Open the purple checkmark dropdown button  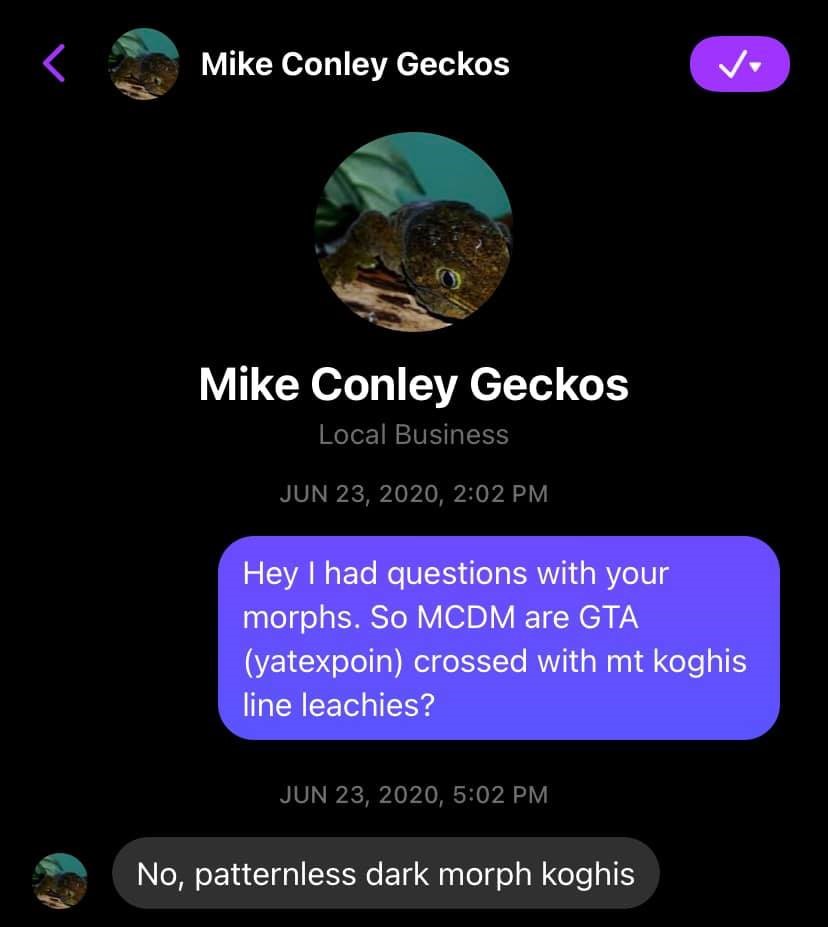(x=739, y=64)
